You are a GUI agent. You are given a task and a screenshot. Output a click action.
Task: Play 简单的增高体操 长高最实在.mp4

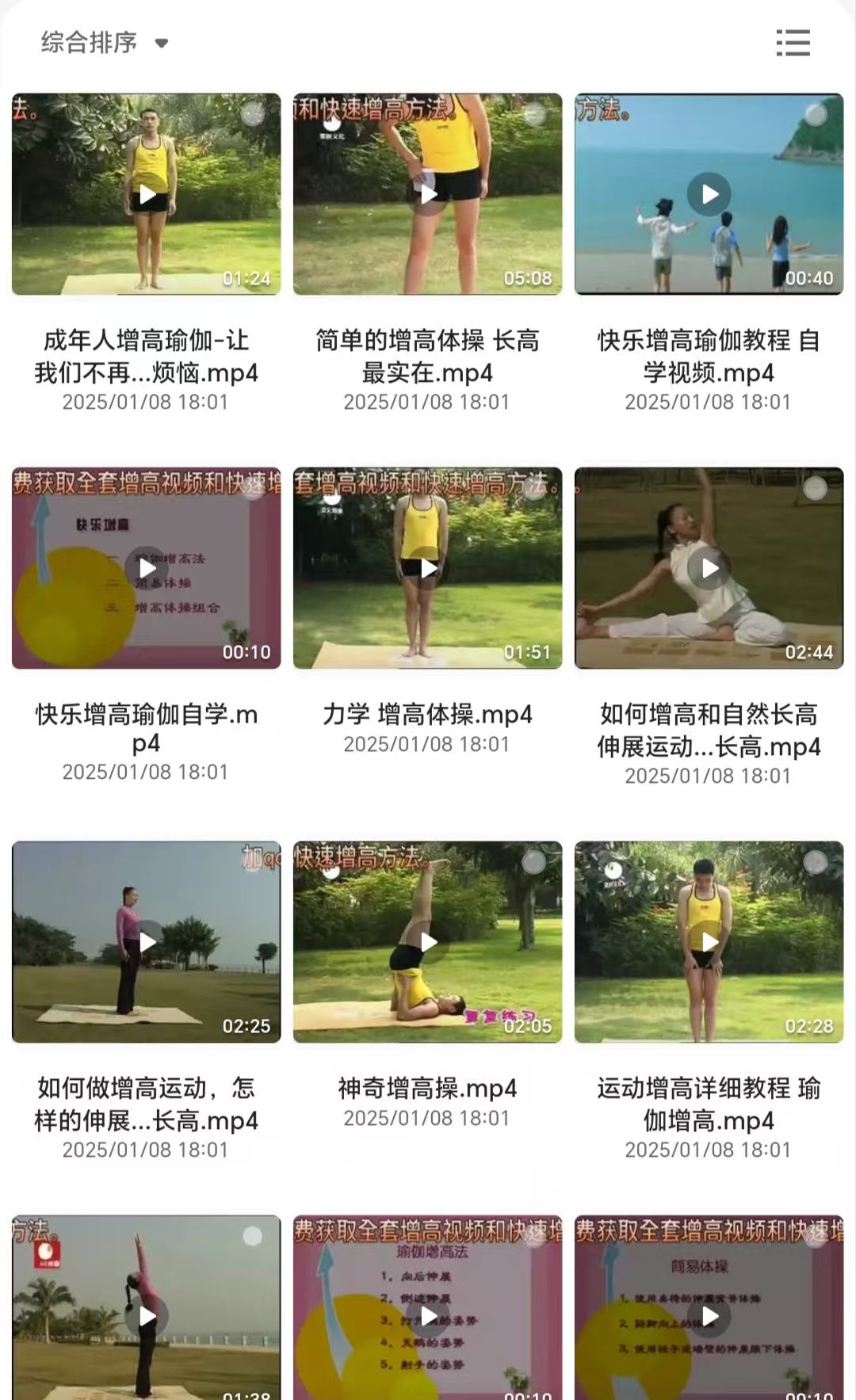[428, 194]
